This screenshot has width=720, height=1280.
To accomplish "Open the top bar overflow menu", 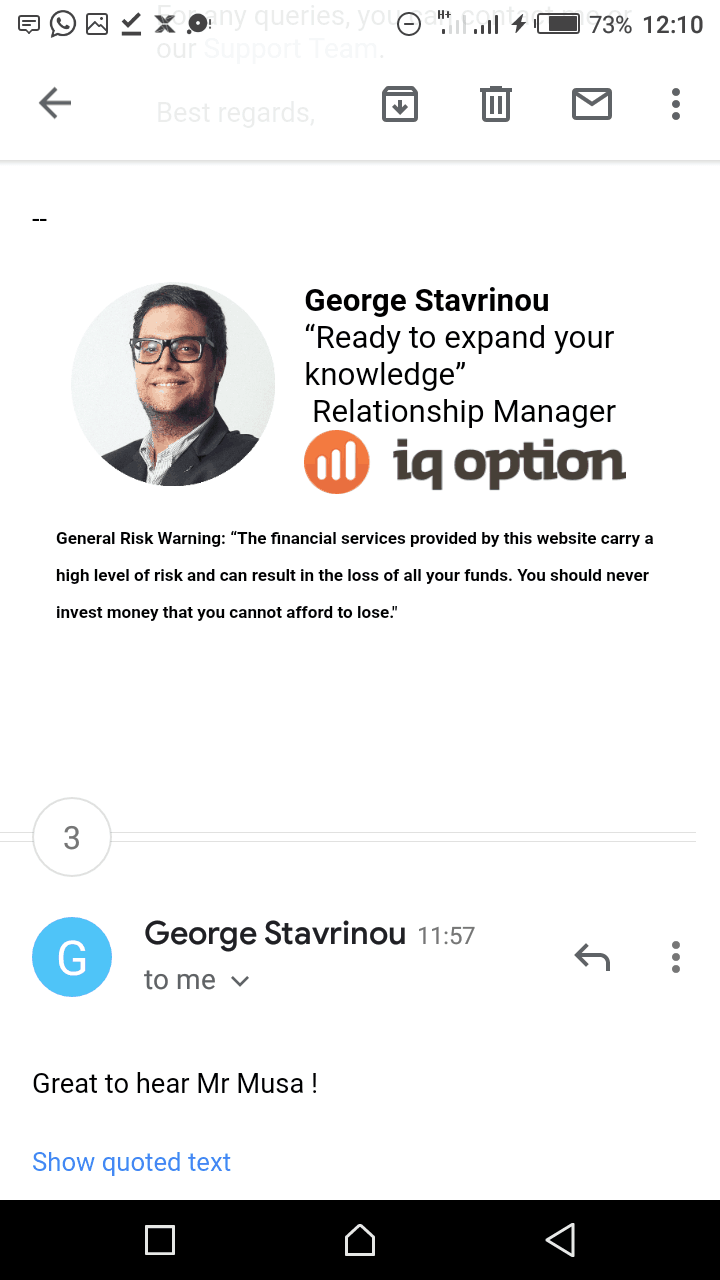I will [676, 103].
